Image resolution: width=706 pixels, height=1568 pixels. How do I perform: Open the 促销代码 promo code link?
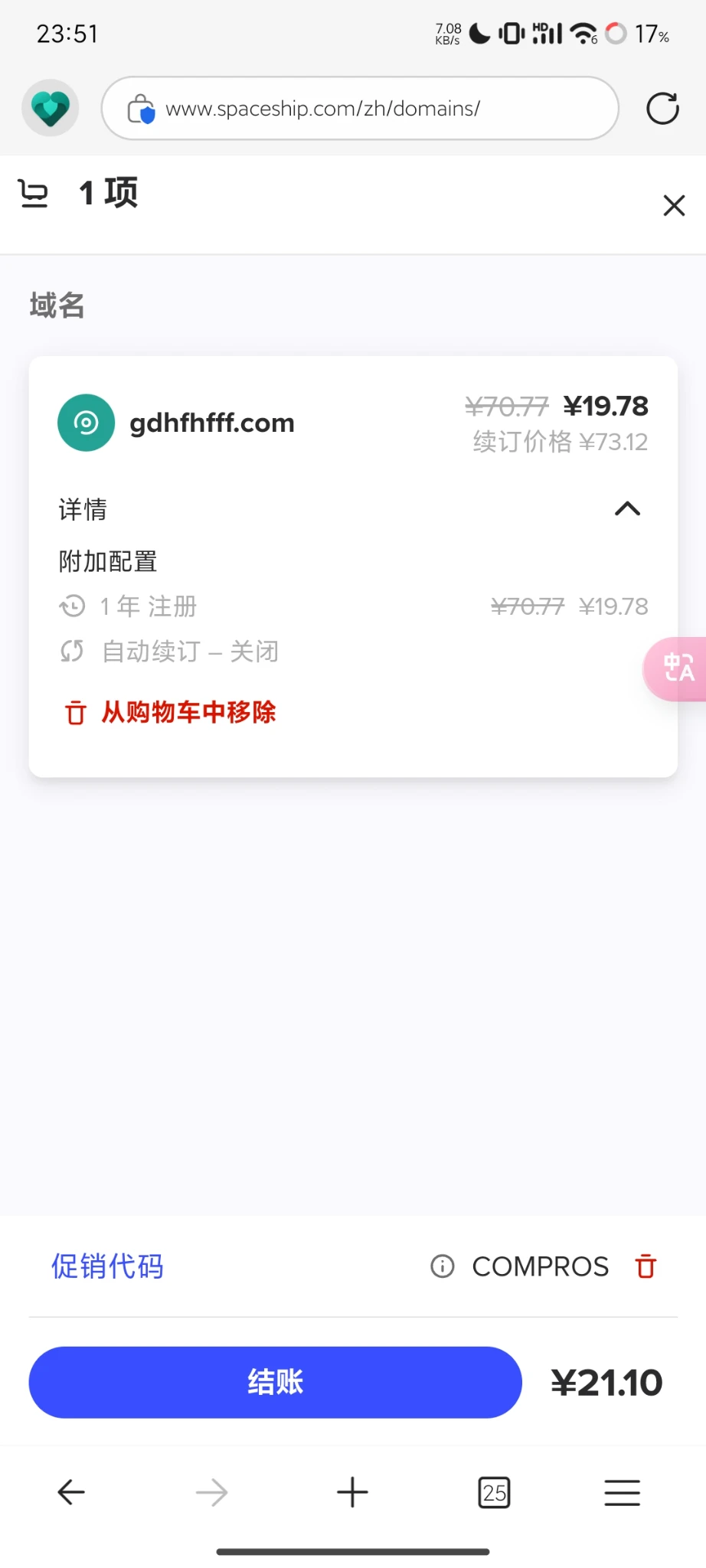coord(107,1266)
